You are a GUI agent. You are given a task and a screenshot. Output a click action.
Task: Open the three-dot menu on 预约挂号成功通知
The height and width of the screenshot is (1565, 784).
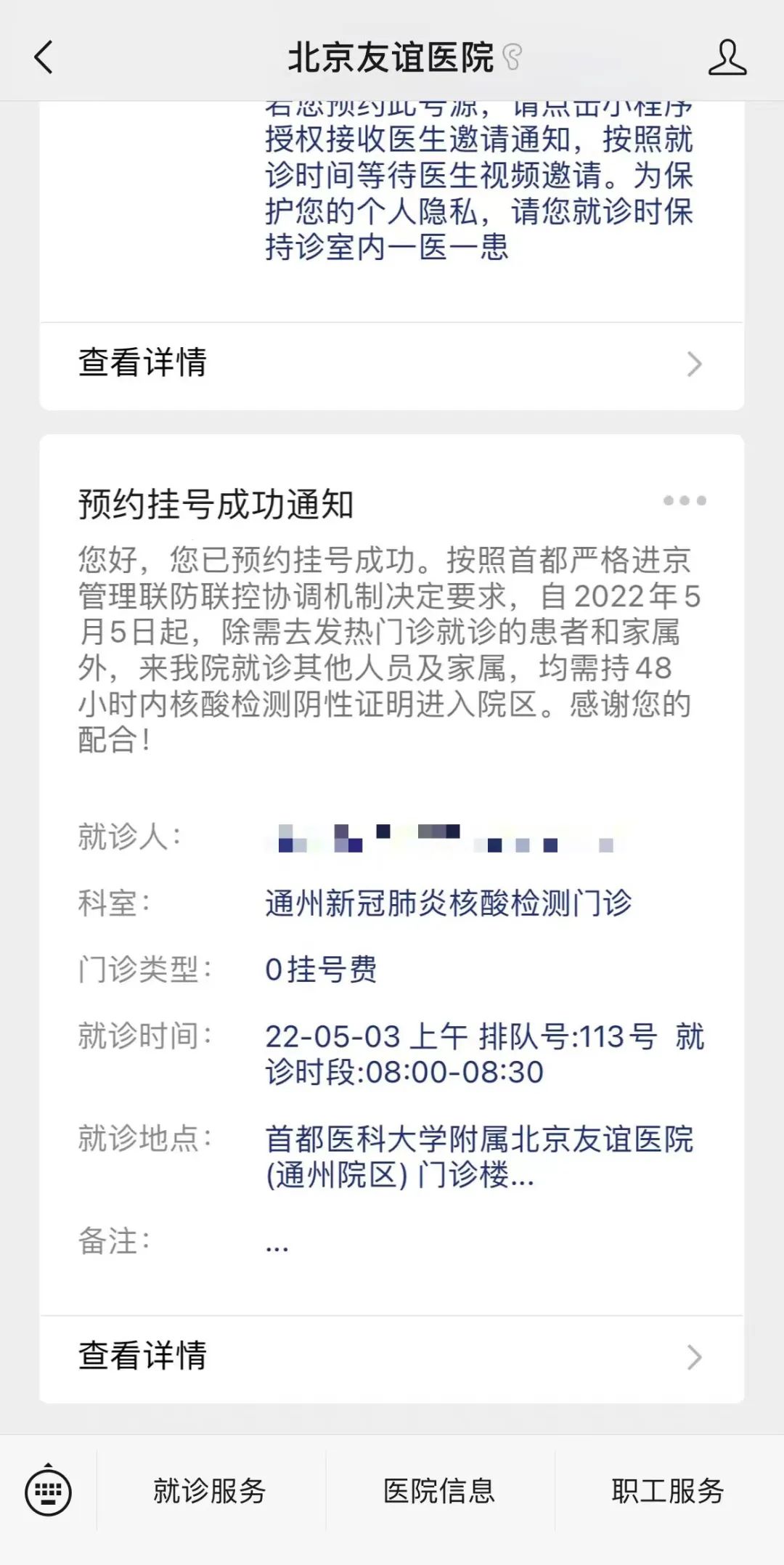(685, 500)
